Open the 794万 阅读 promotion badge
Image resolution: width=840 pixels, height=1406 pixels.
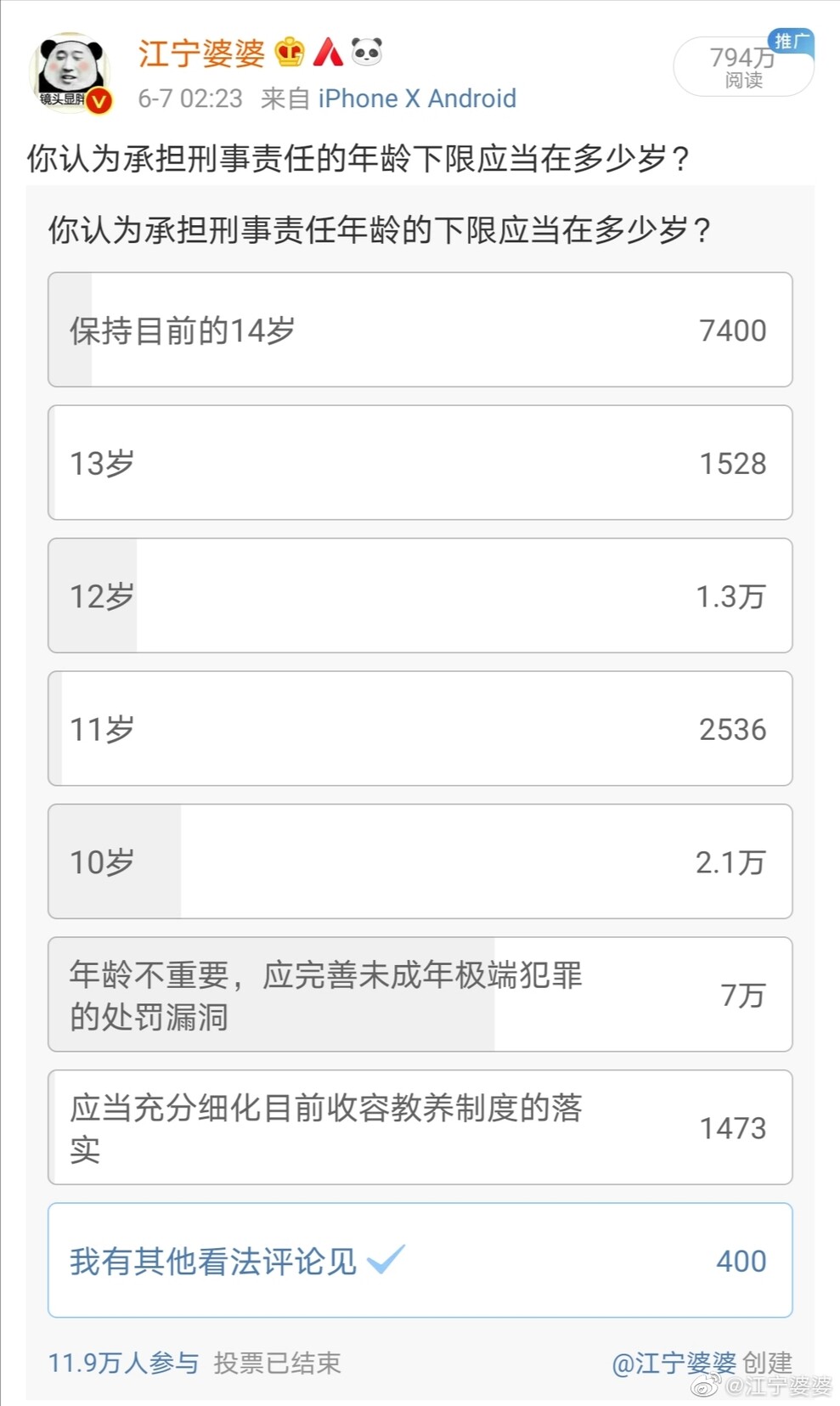click(743, 65)
